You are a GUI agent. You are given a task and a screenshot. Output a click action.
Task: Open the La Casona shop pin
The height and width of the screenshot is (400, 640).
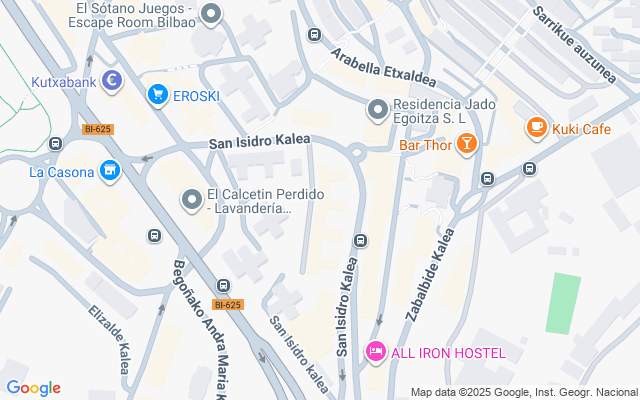(111, 172)
